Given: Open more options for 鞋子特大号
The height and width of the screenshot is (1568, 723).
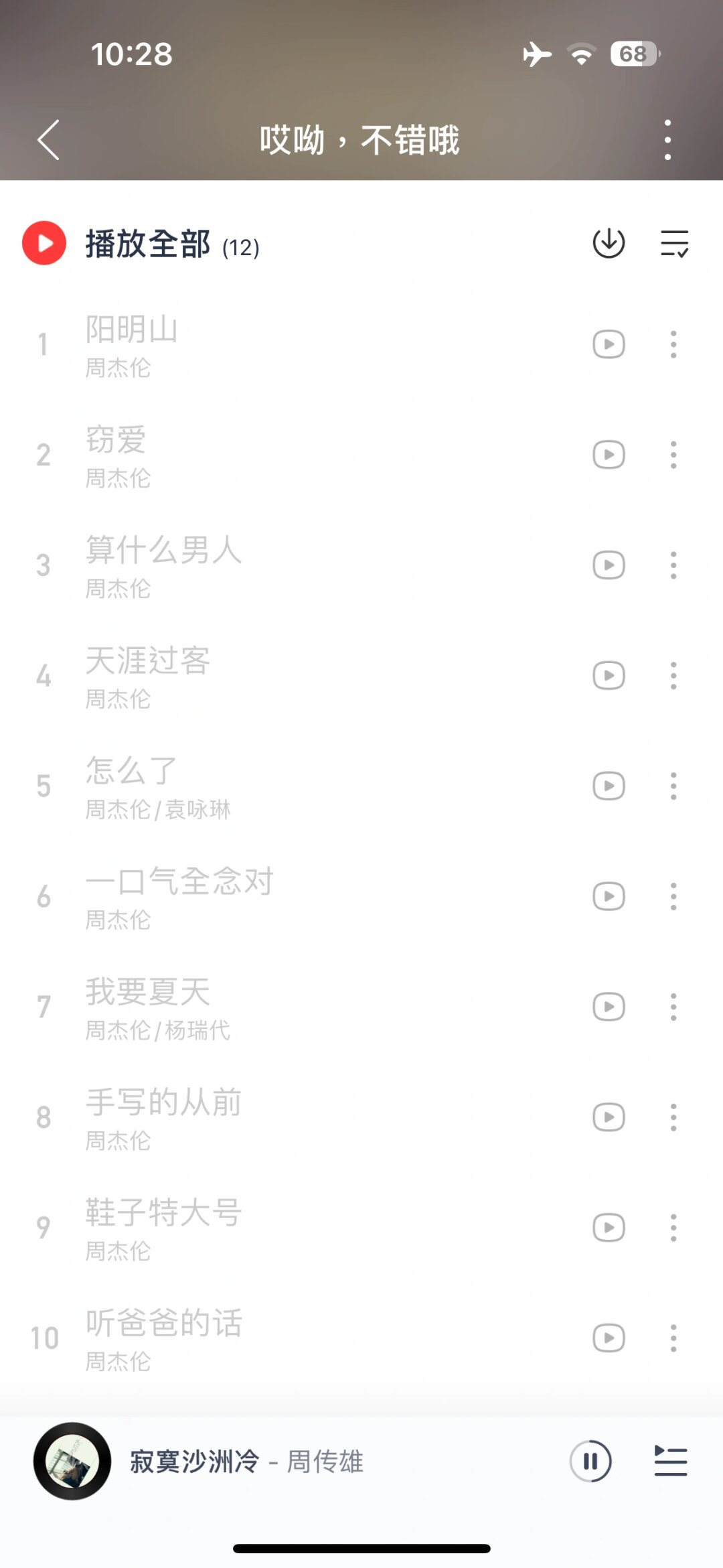Looking at the screenshot, I should click(x=673, y=1227).
